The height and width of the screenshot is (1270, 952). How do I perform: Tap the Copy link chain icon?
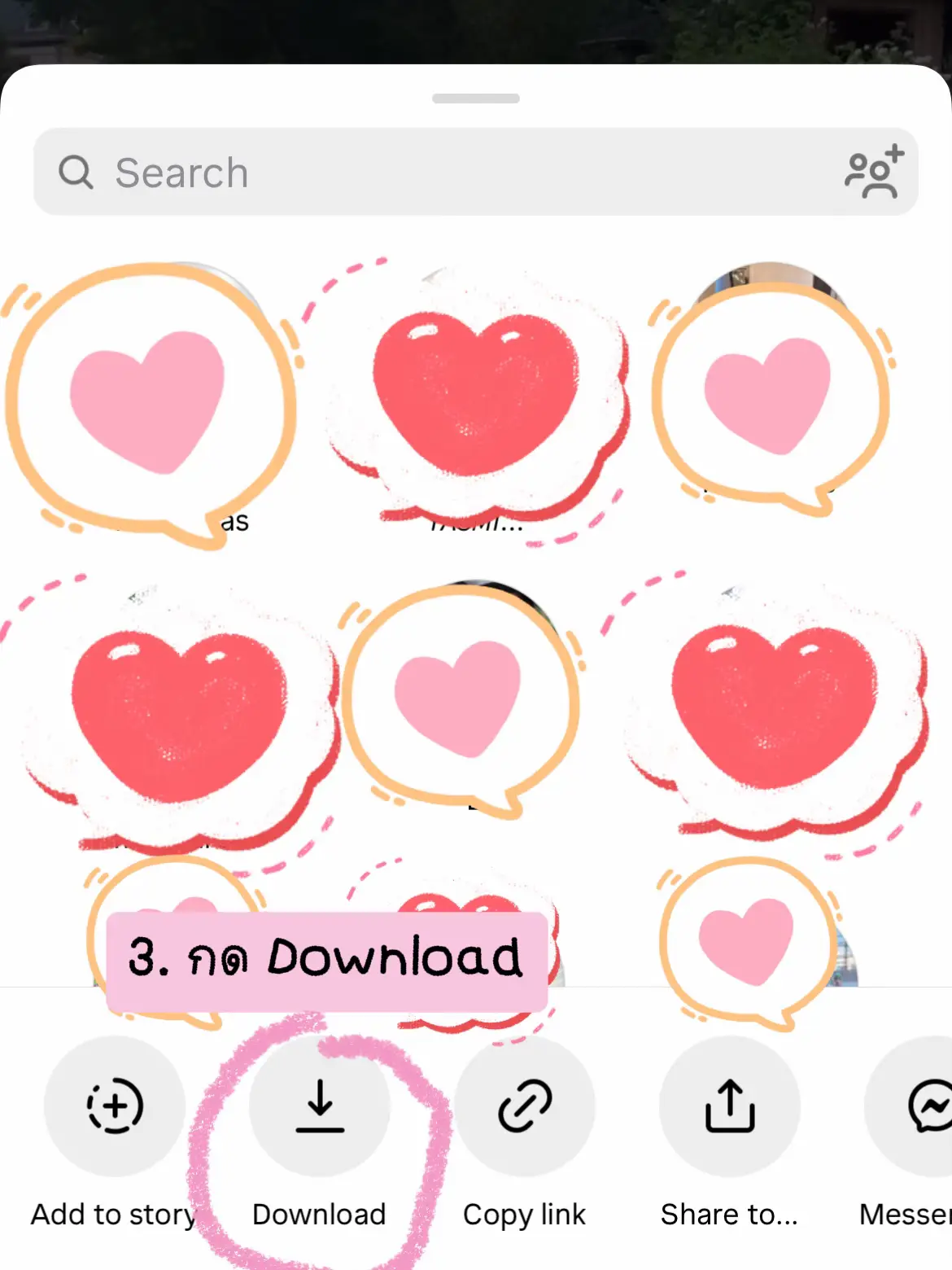525,1107
